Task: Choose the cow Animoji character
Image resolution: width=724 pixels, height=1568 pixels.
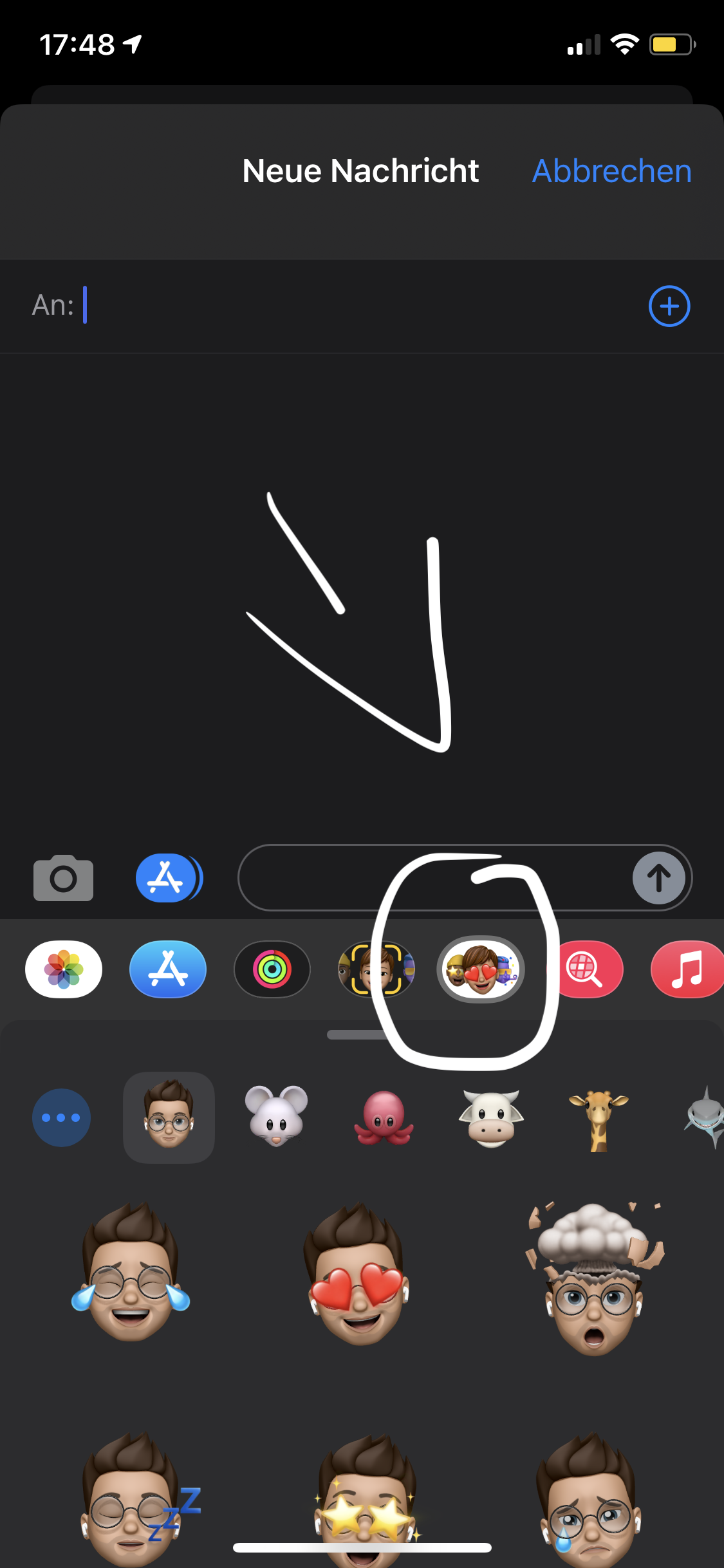Action: tap(491, 1118)
